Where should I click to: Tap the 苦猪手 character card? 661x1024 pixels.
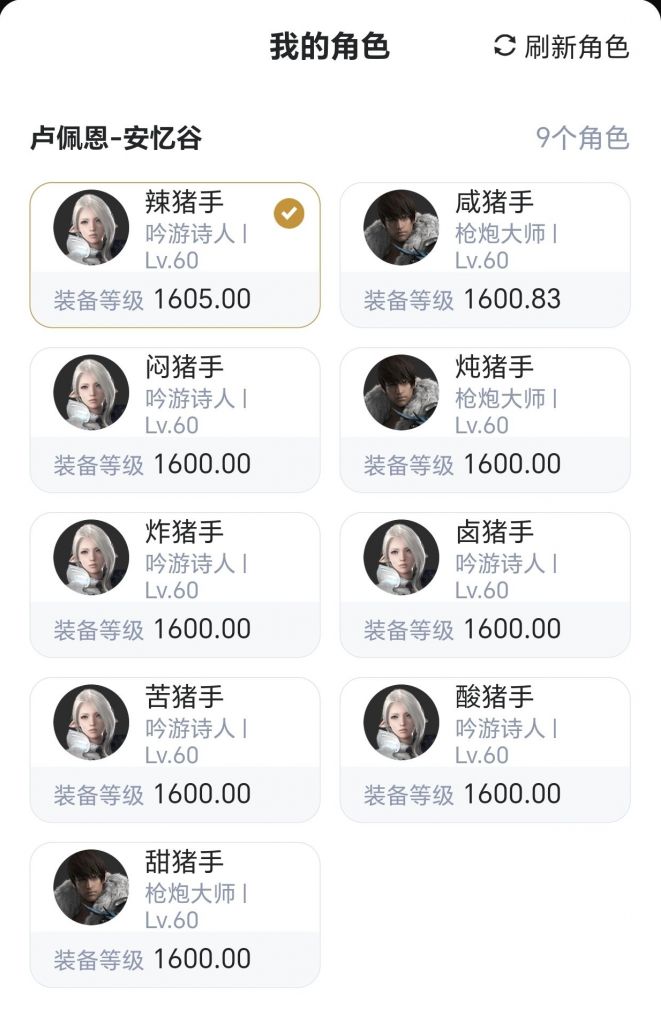[175, 749]
